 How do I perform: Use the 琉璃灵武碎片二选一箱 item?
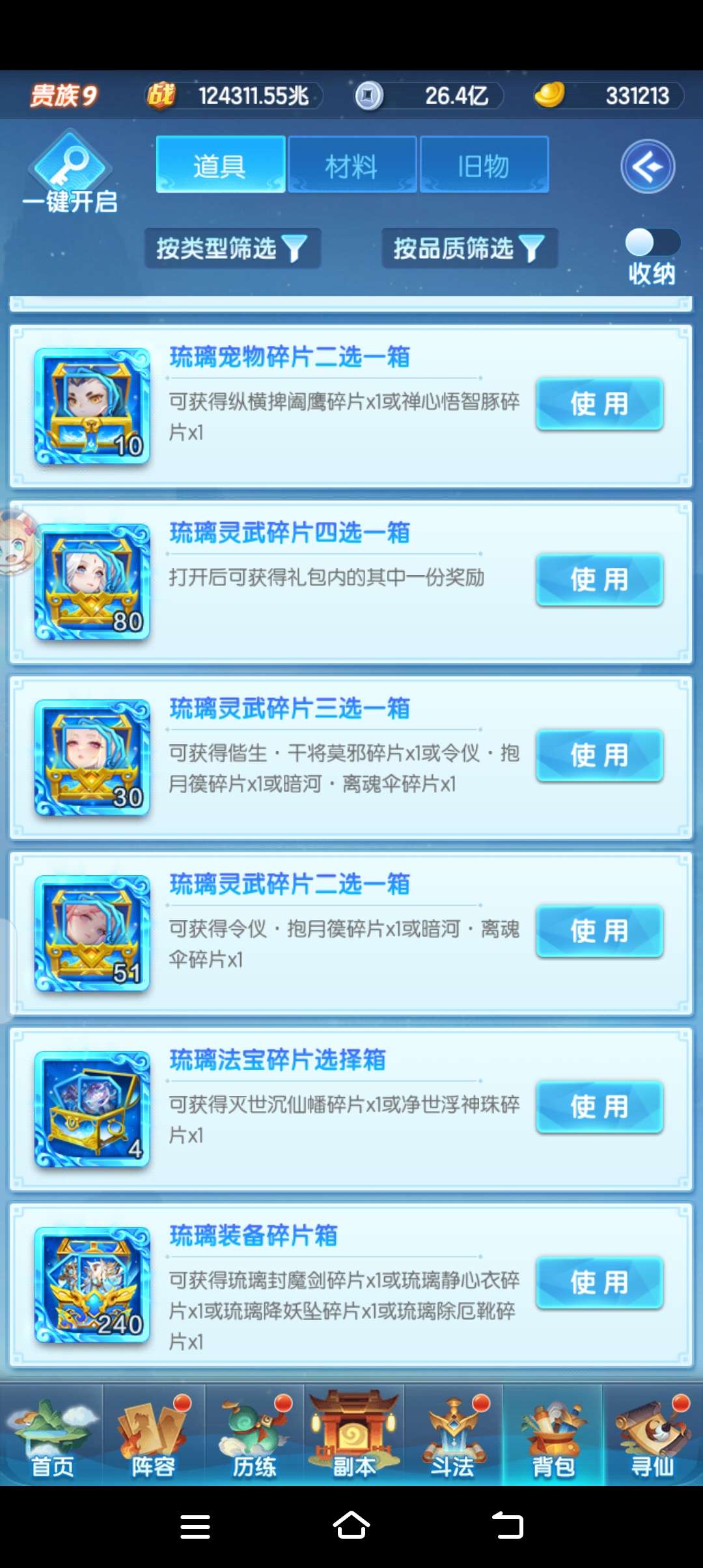click(x=599, y=931)
